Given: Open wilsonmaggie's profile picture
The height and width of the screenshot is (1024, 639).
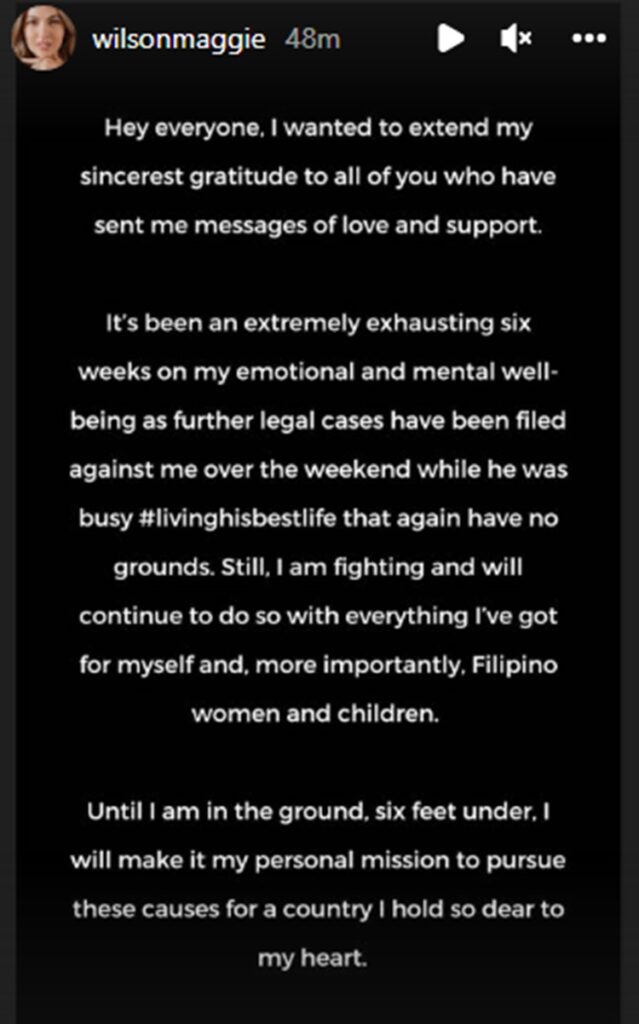Looking at the screenshot, I should click(x=44, y=38).
